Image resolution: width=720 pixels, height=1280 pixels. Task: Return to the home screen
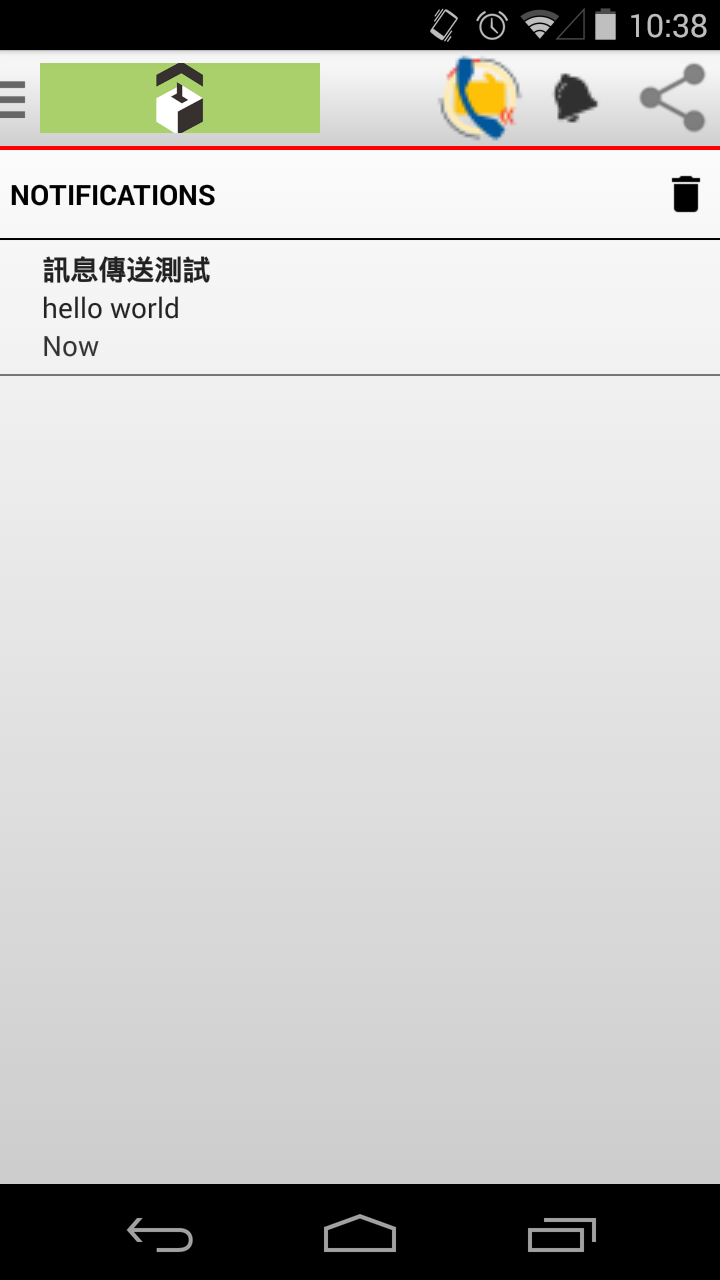coord(360,1234)
